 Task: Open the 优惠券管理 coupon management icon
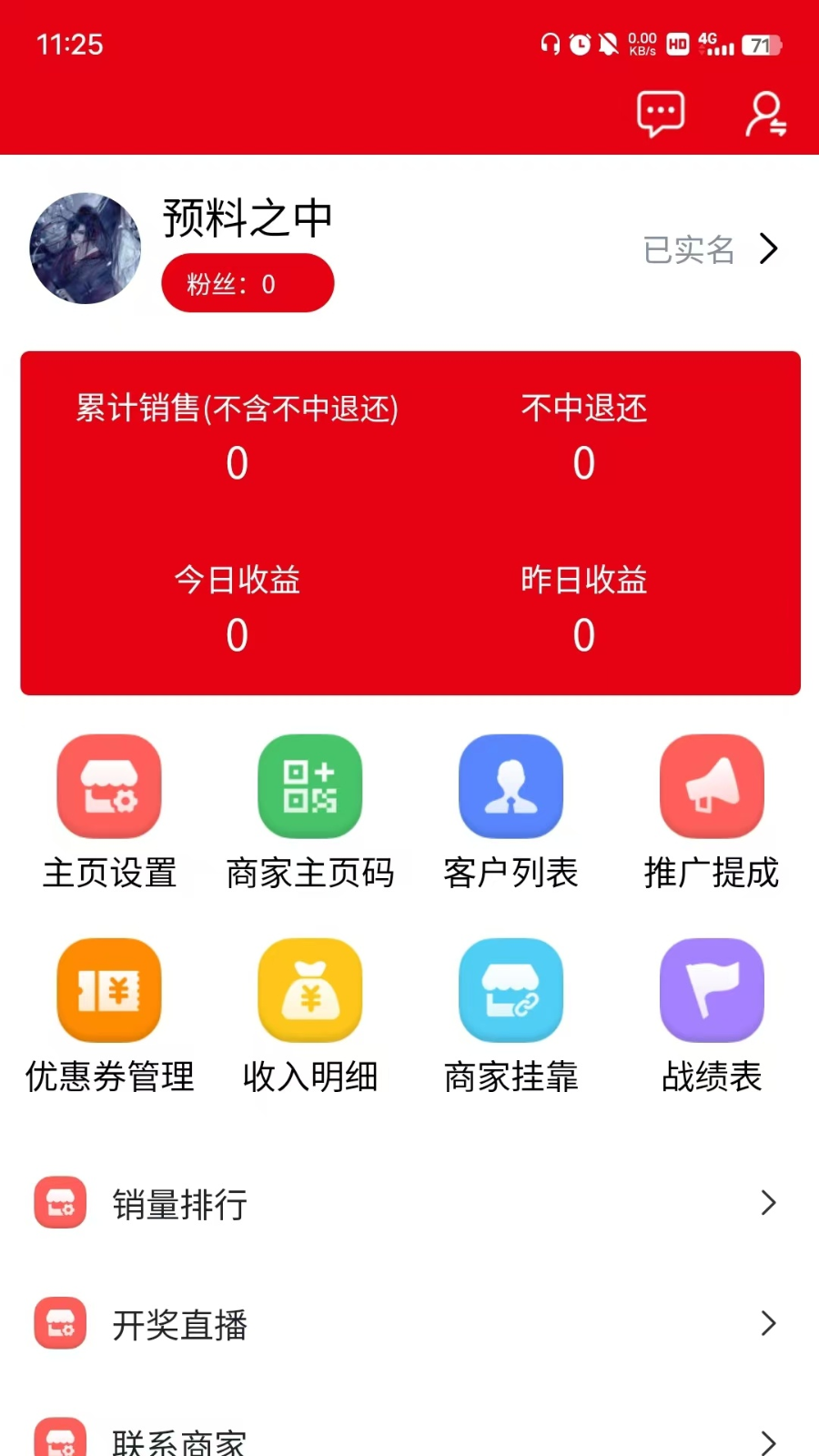[x=108, y=991]
